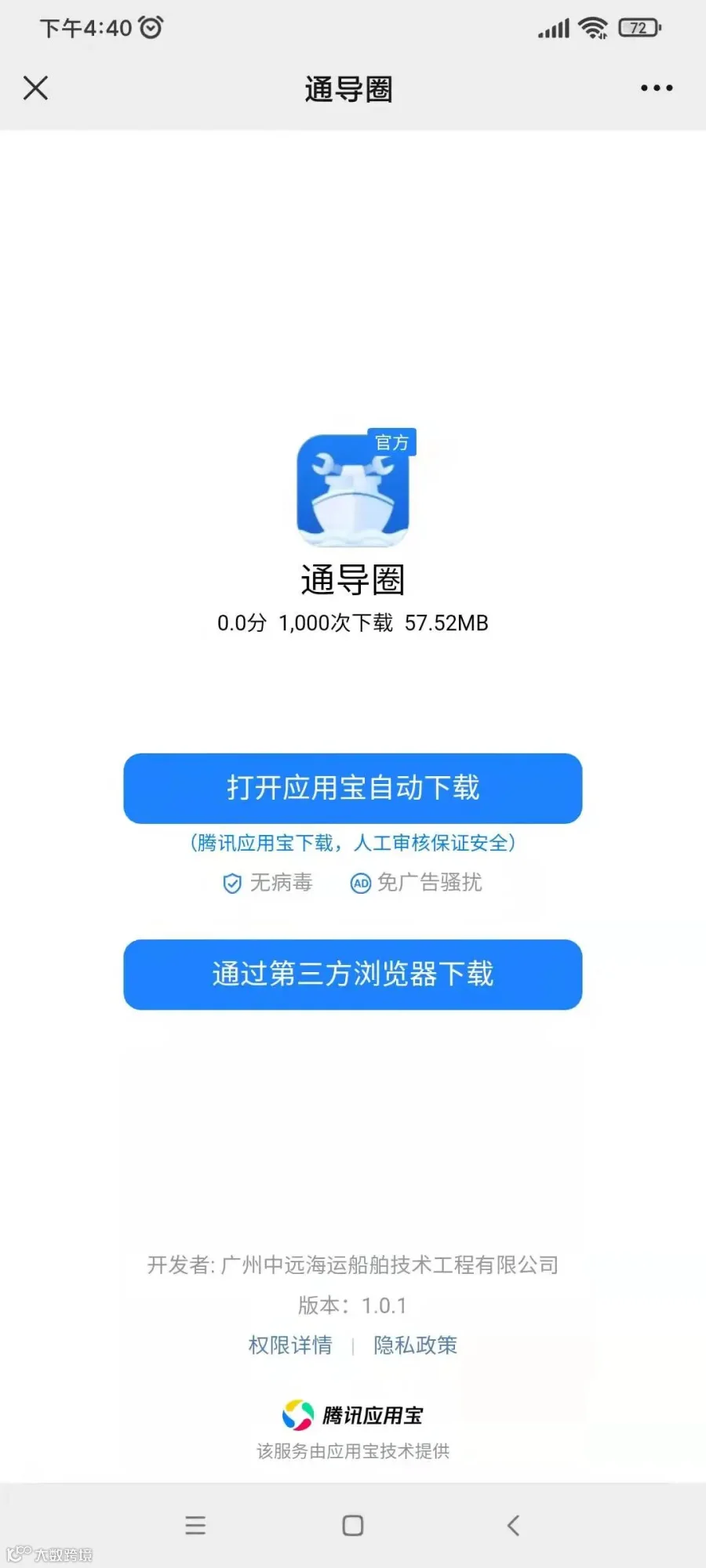
Task: Tap 打开应用宝自动下载 button
Action: click(353, 788)
